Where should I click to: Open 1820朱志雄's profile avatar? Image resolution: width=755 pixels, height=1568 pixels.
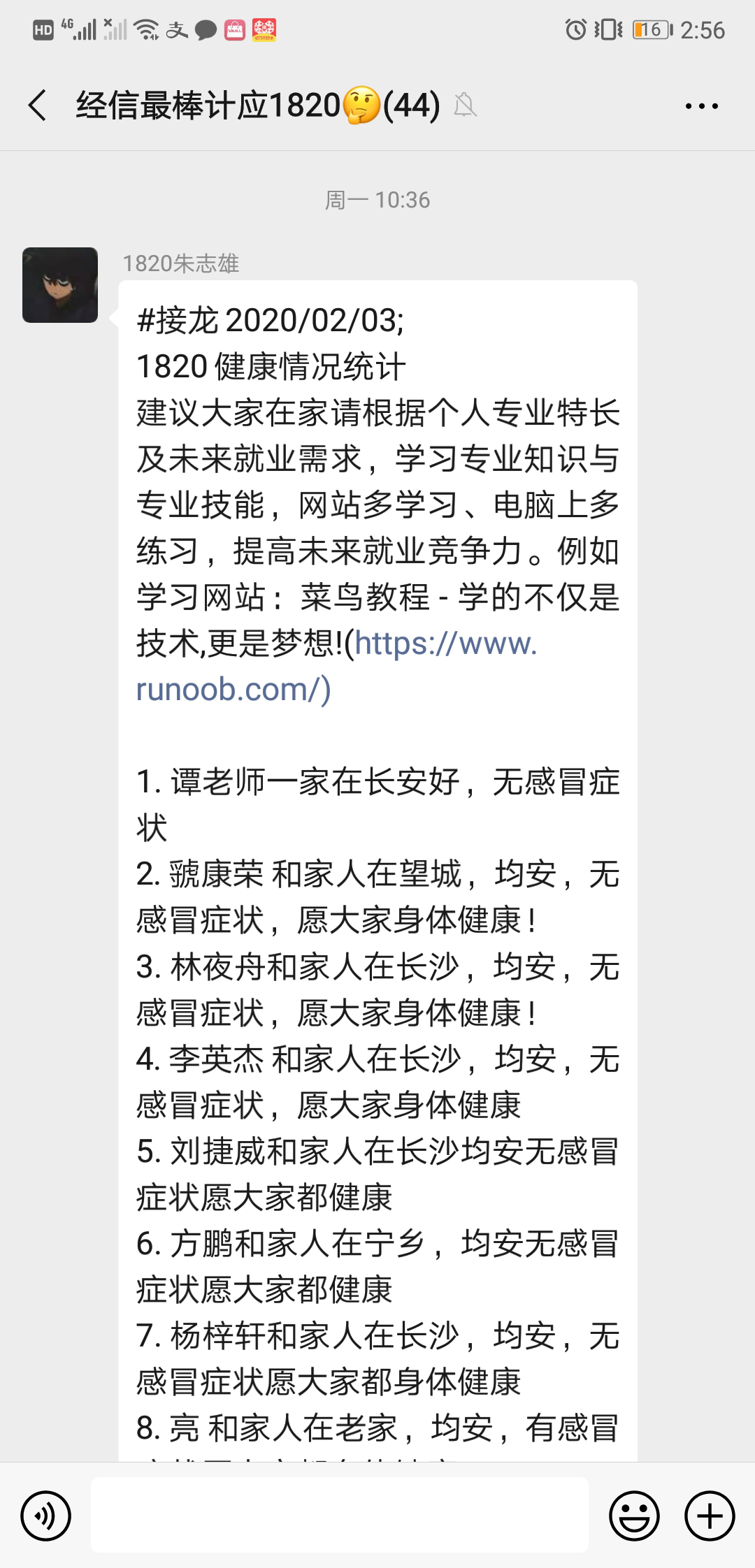[x=60, y=285]
